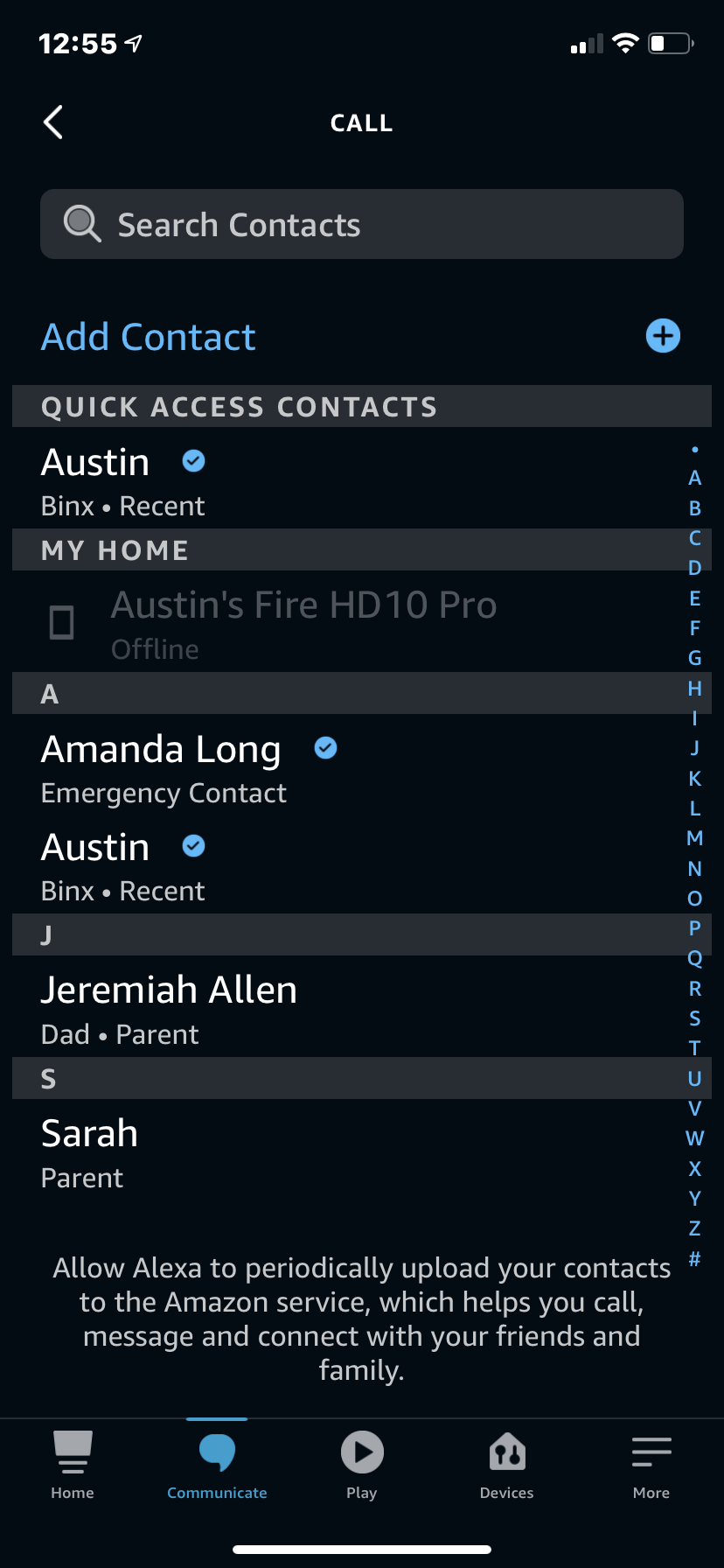
Task: Open Austin under the A section
Action: pyautogui.click(x=122, y=866)
